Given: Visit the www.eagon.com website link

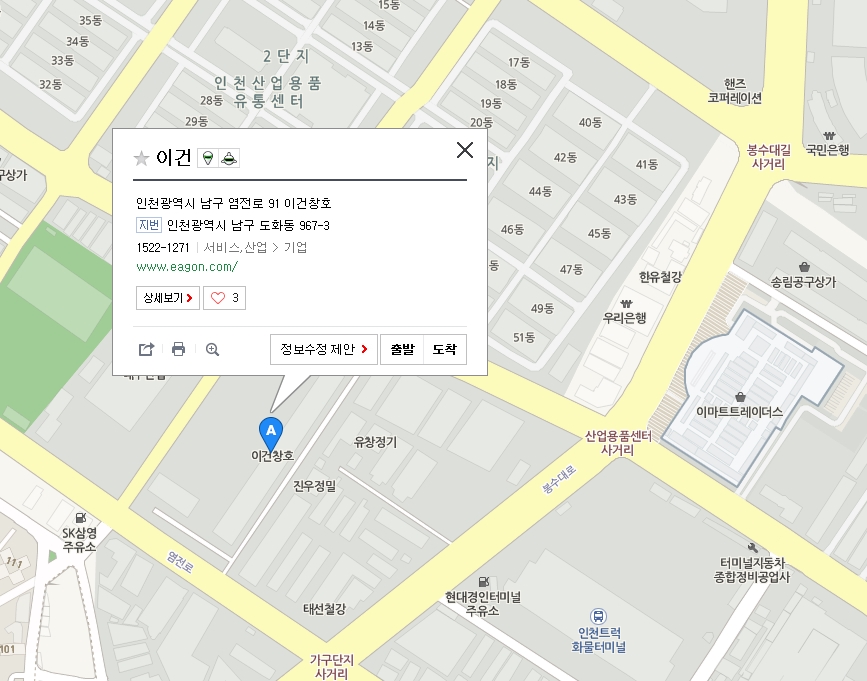Looking at the screenshot, I should pos(187,267).
